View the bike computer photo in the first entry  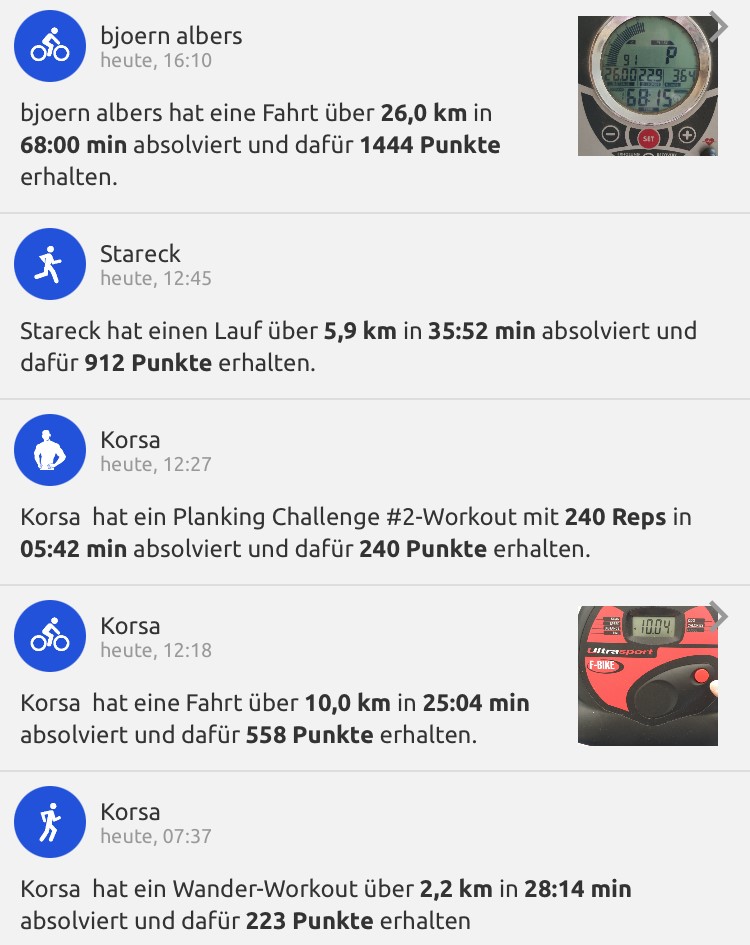(648, 84)
